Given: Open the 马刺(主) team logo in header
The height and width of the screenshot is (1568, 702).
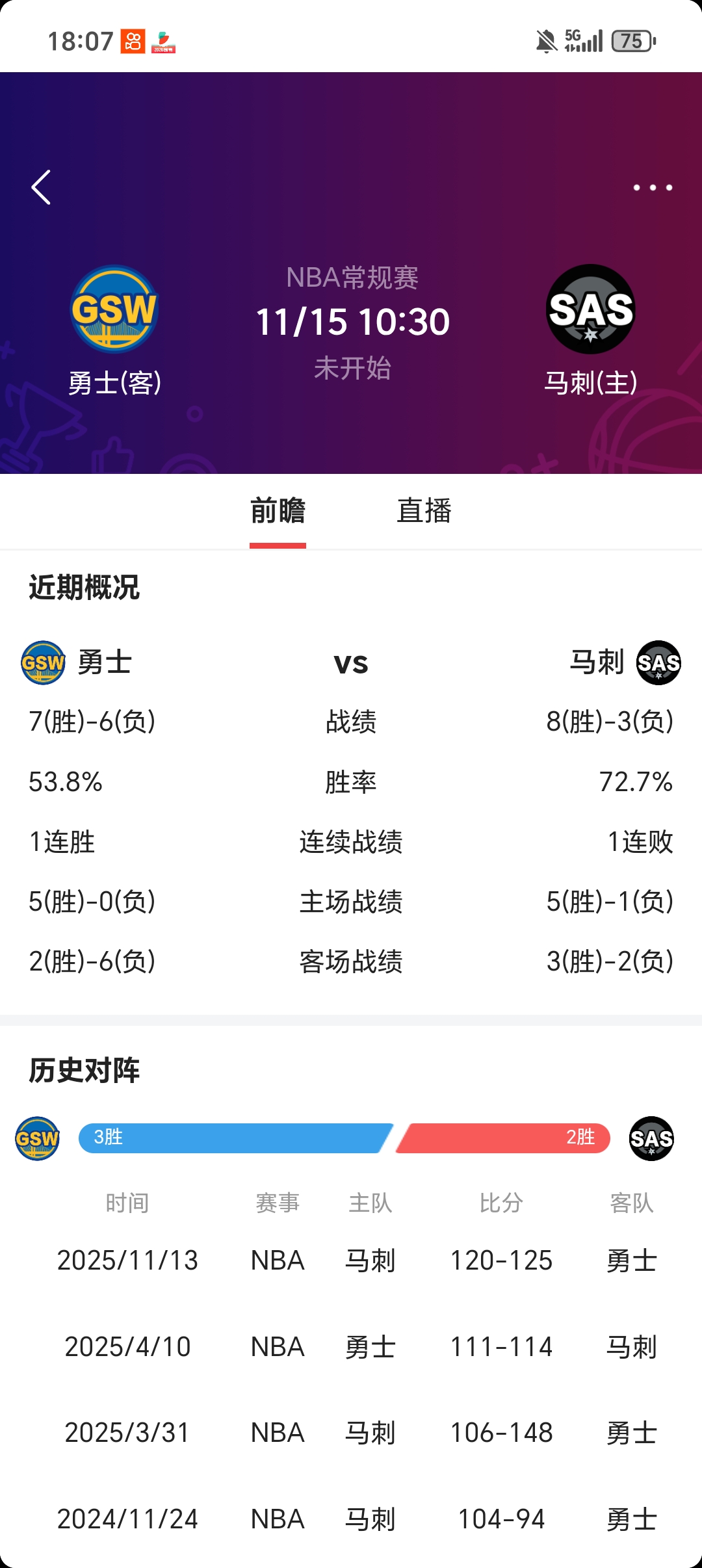Looking at the screenshot, I should pyautogui.click(x=590, y=309).
